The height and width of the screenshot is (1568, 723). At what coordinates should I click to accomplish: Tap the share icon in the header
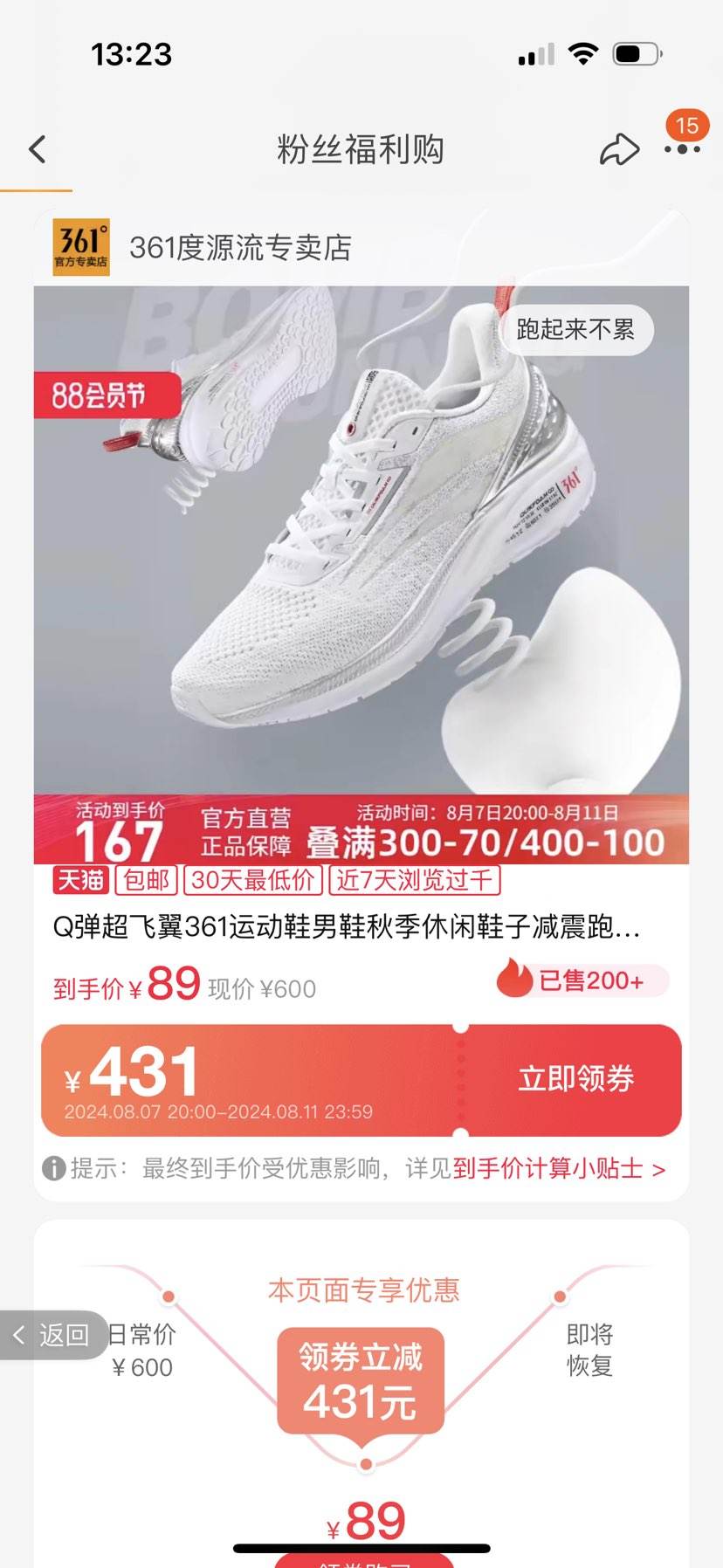(x=620, y=149)
